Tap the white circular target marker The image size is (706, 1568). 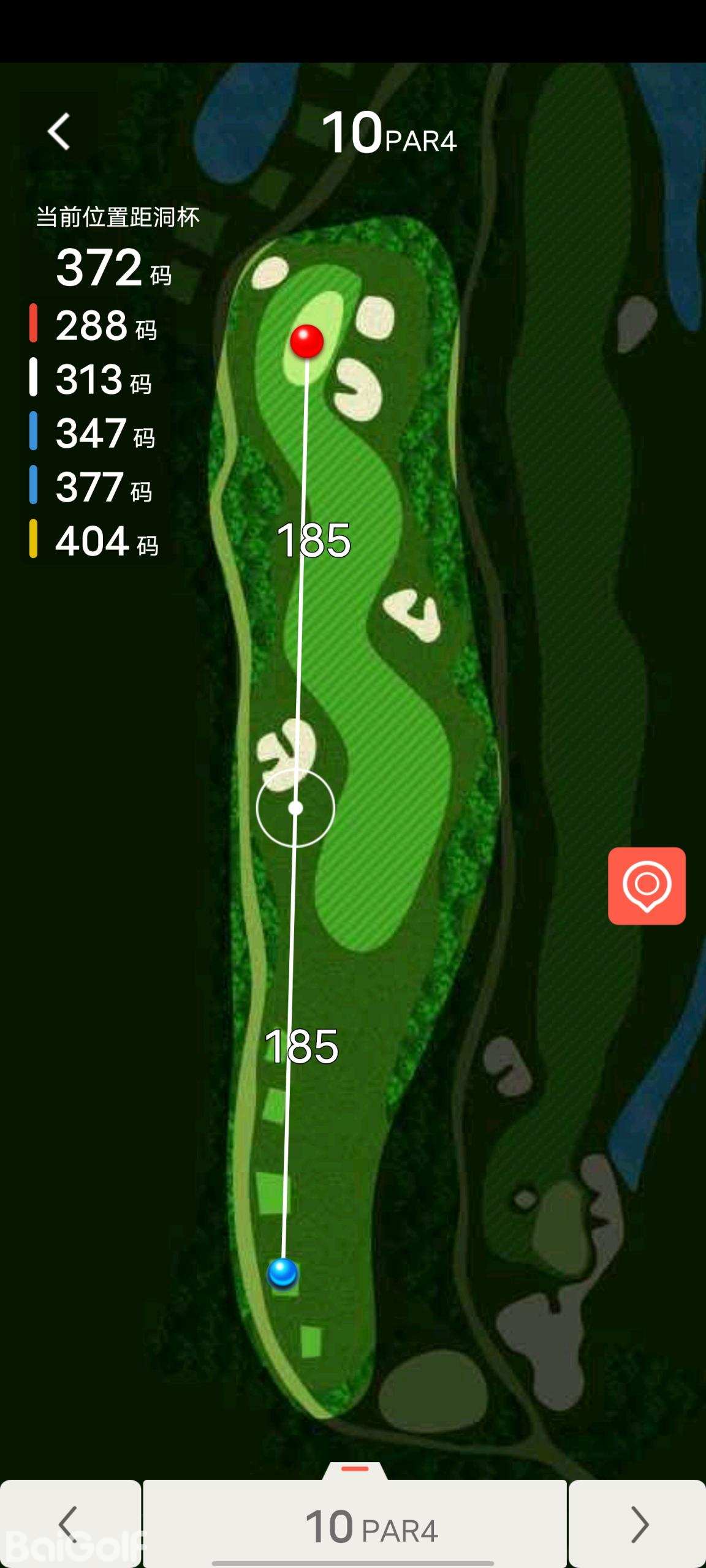coord(295,809)
